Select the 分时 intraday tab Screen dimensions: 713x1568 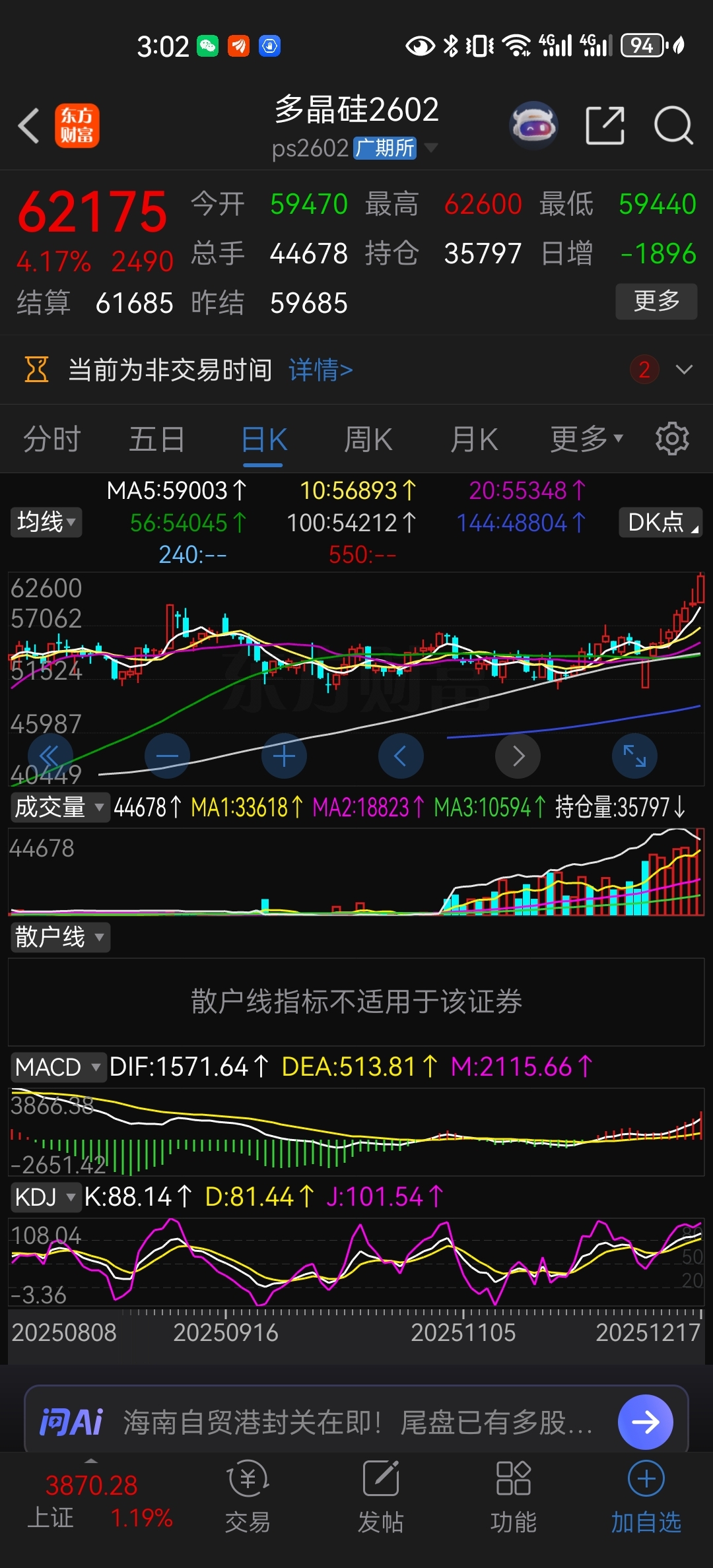point(51,438)
